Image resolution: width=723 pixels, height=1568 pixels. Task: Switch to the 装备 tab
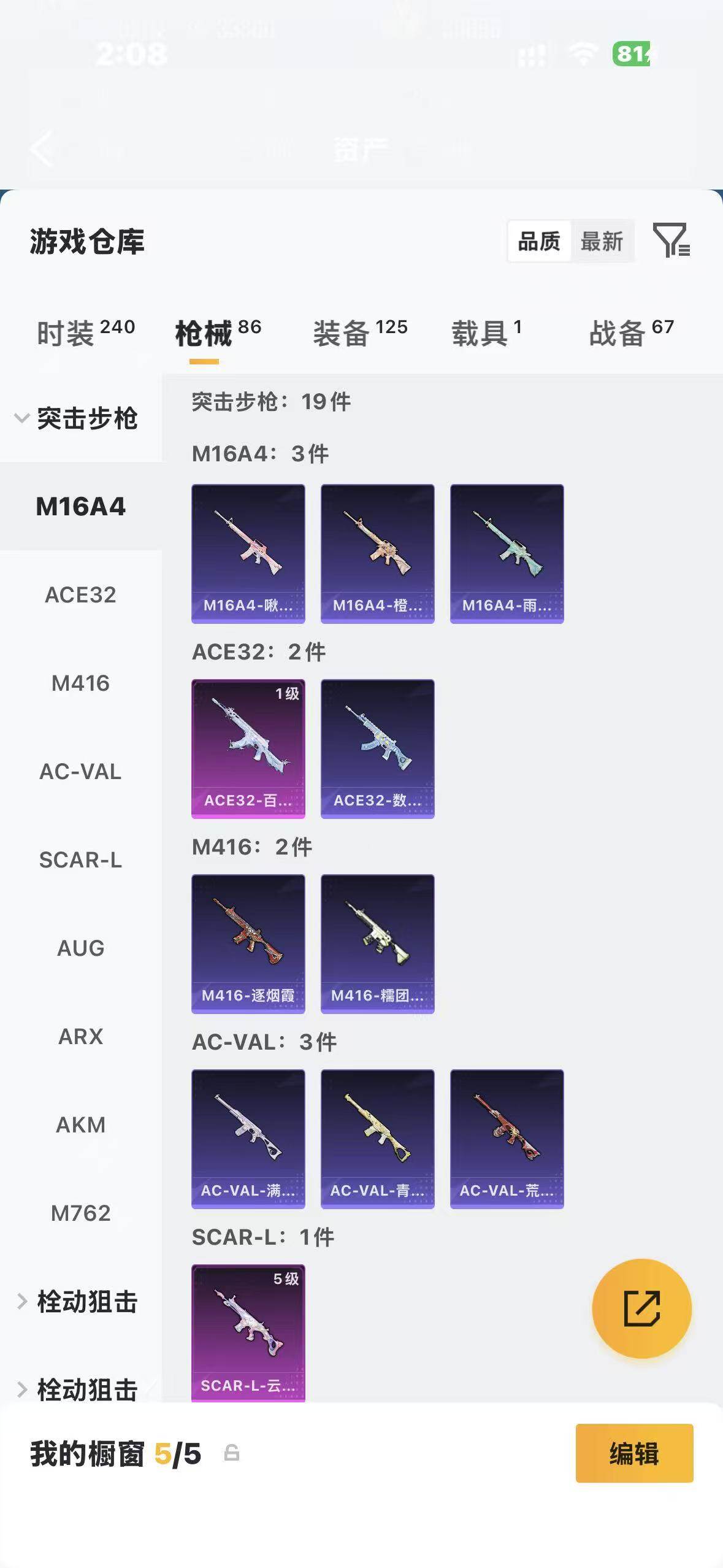click(x=361, y=334)
